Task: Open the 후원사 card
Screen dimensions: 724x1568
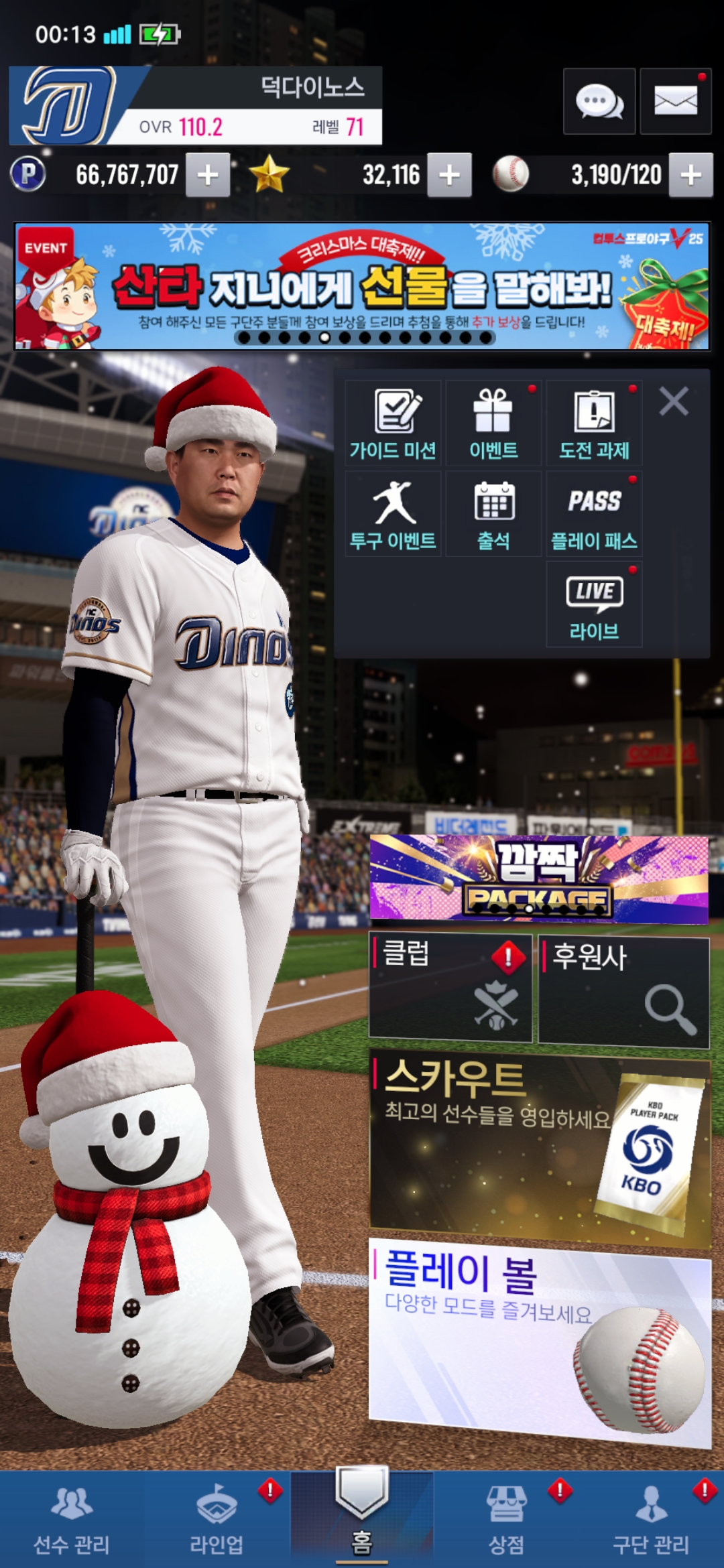Action: [x=623, y=992]
